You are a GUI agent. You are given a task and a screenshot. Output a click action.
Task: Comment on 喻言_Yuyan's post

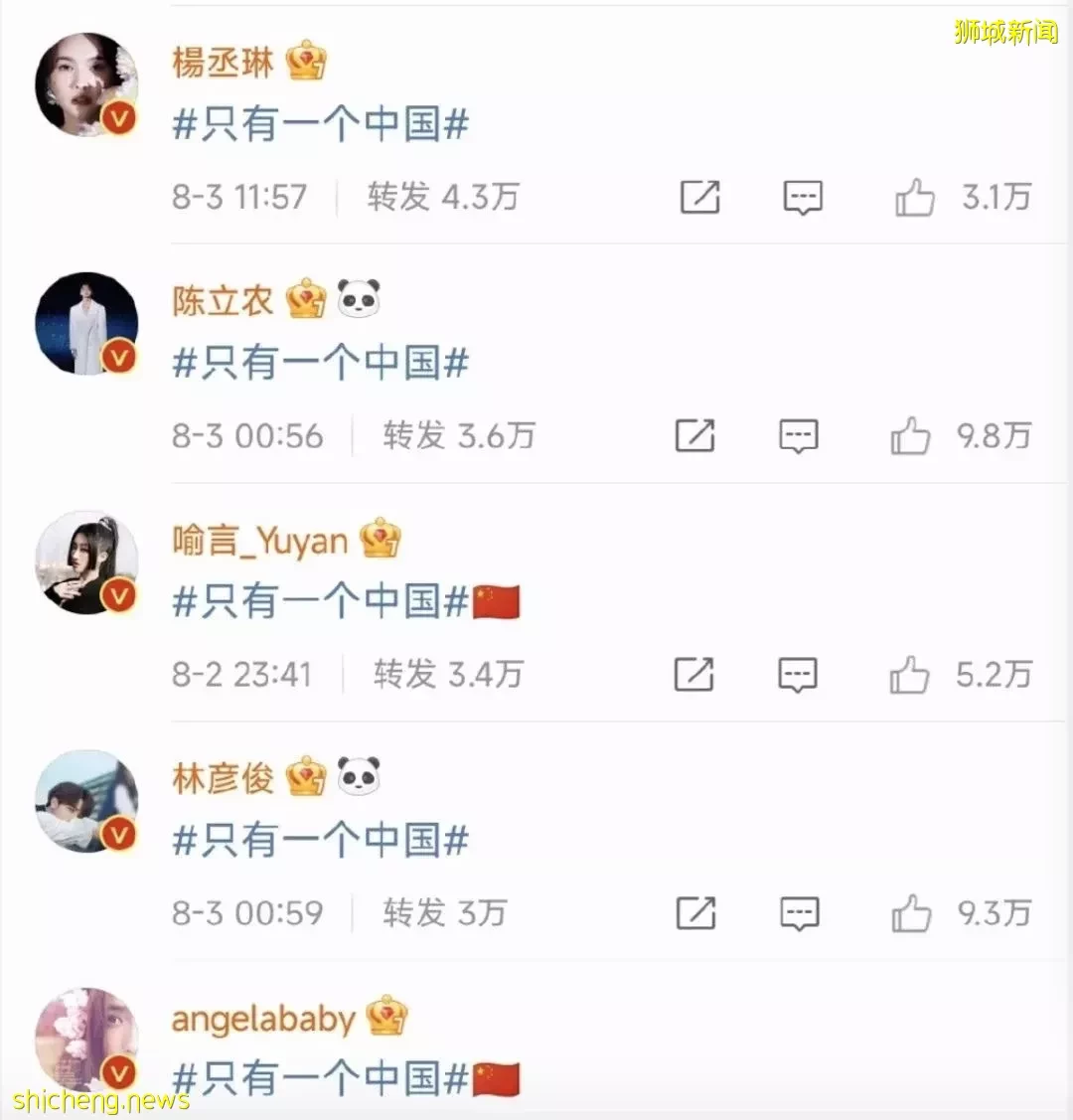coord(798,676)
